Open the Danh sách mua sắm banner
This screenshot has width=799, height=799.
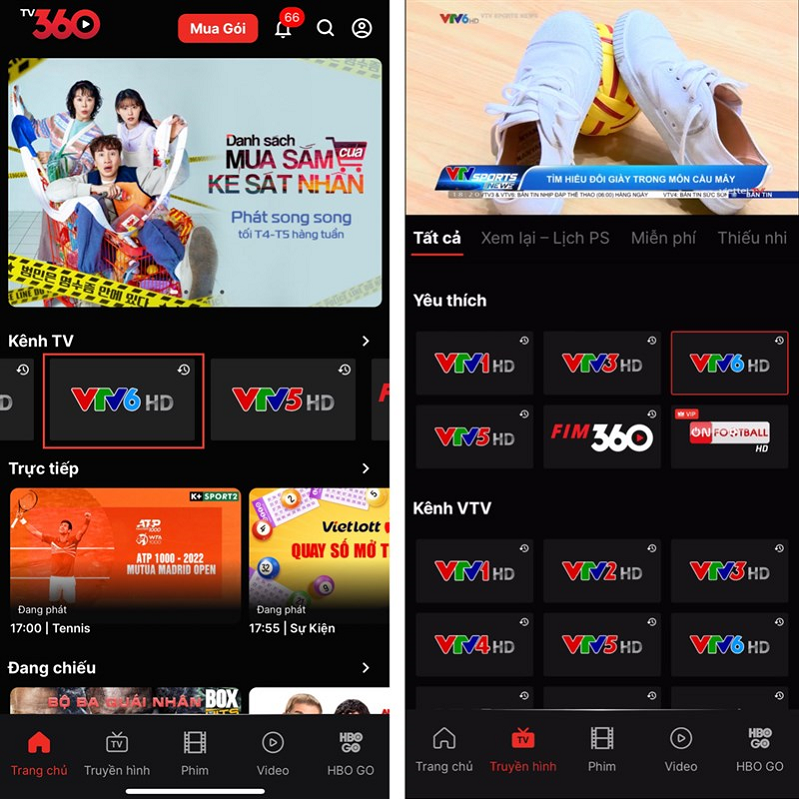click(195, 182)
